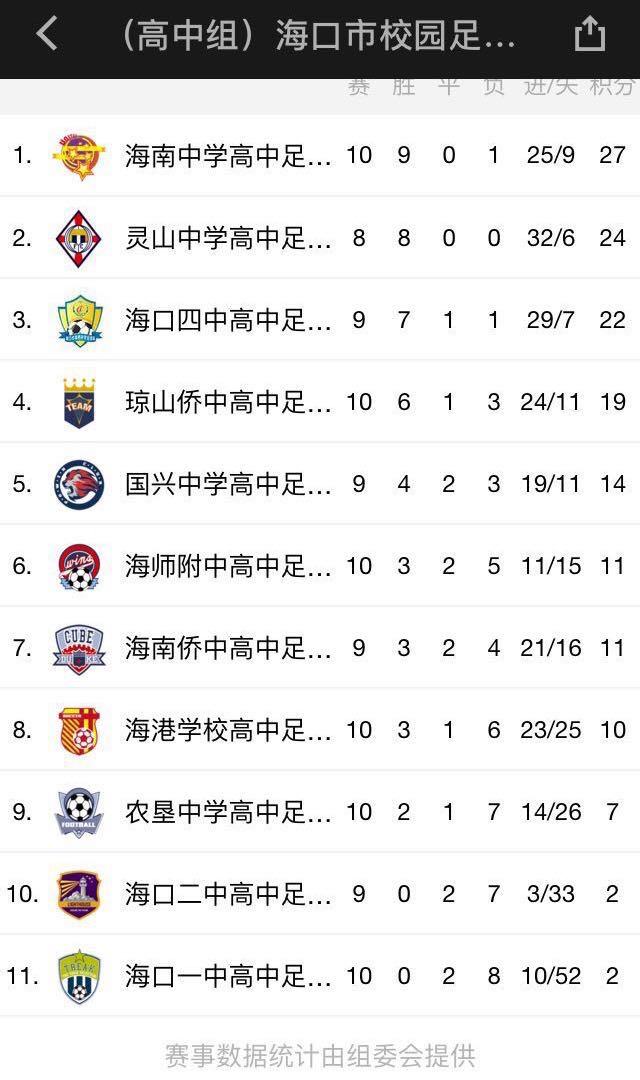Select the 琼山侨中高中足 team row
Viewport: 640px width, 1080px height.
(228, 402)
